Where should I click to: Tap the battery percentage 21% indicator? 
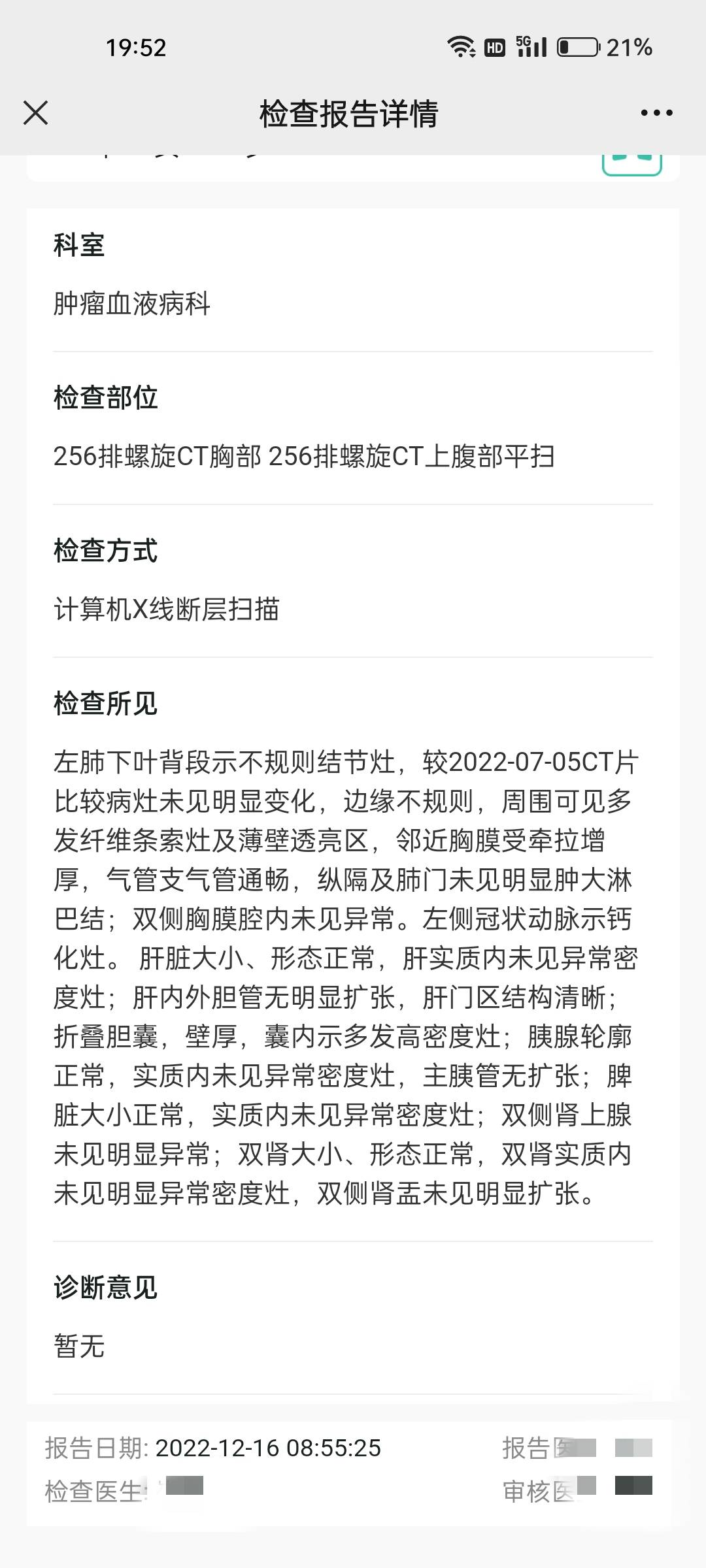tap(629, 47)
